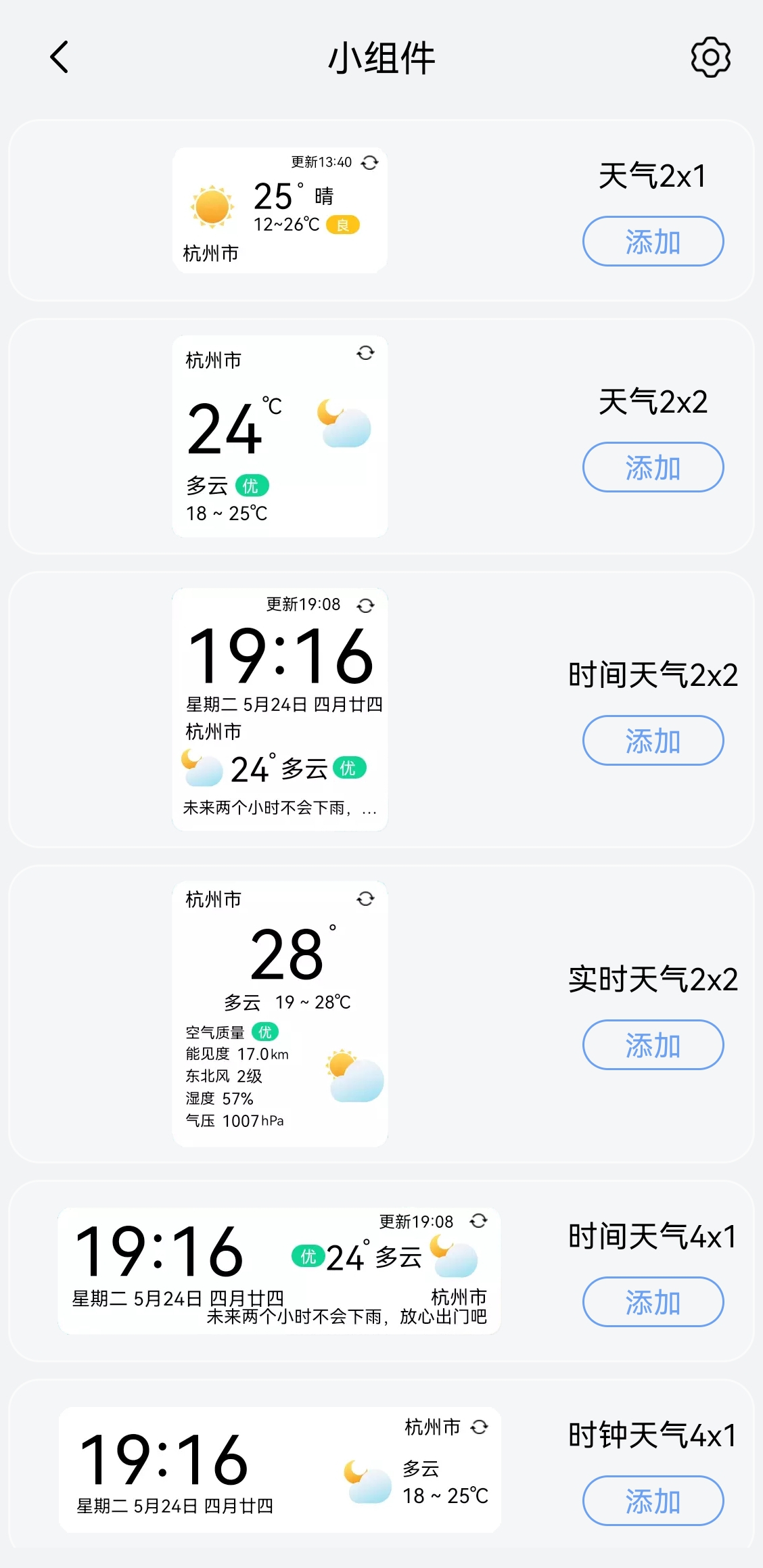Go back from the 小组件 page
Image resolution: width=763 pixels, height=1568 pixels.
(x=60, y=57)
